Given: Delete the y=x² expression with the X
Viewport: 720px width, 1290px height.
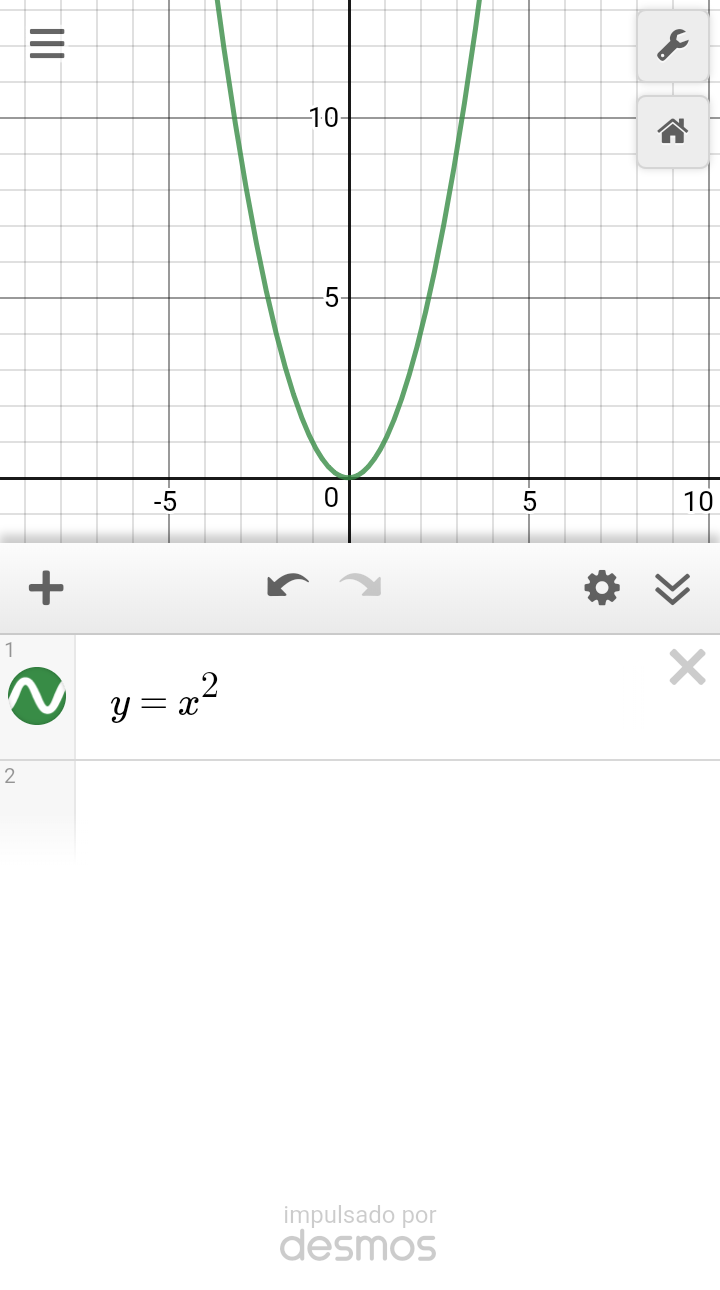Looking at the screenshot, I should coord(686,667).
